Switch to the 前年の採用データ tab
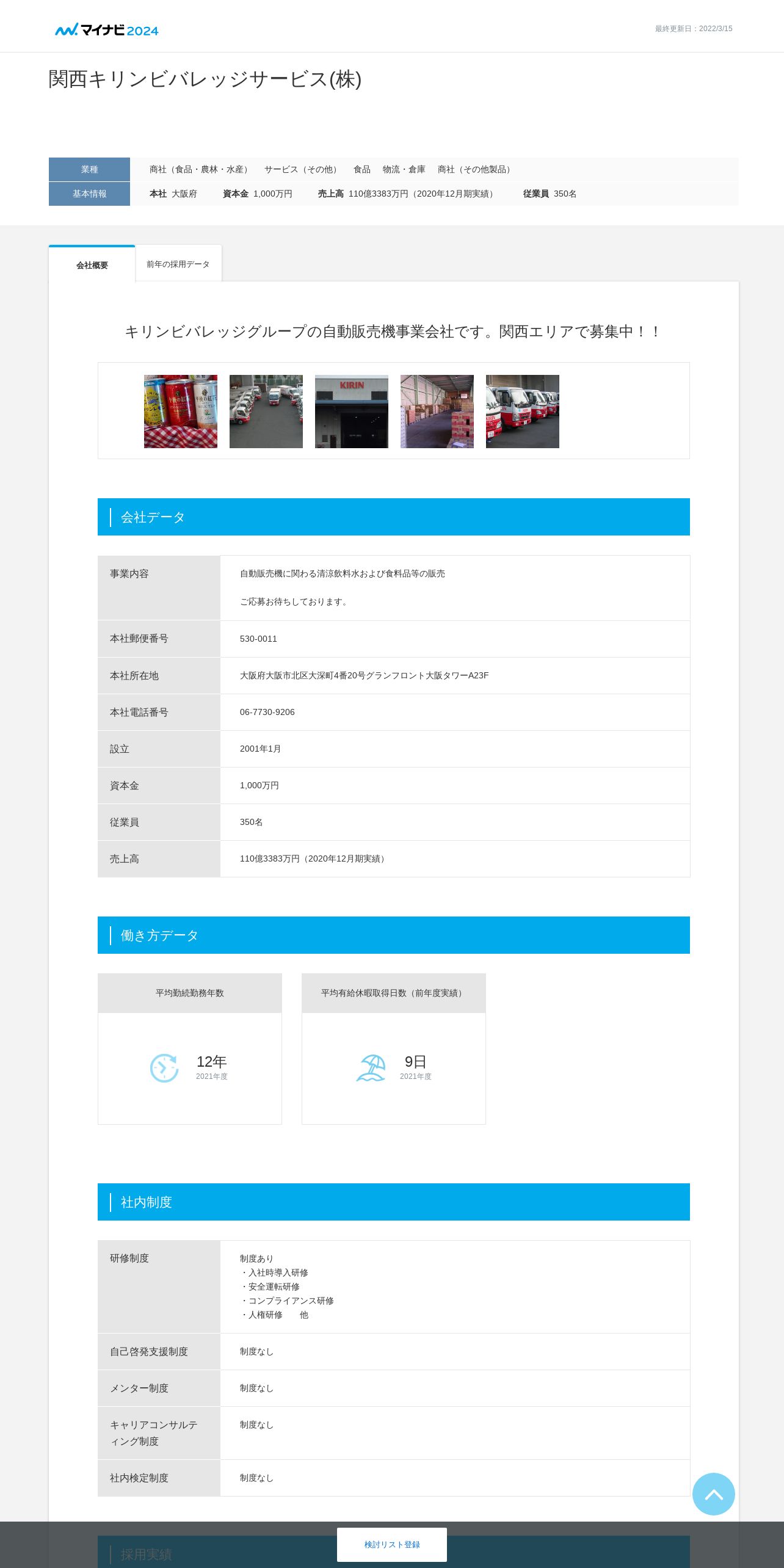Screen dimensions: 784x1568 [x=178, y=264]
